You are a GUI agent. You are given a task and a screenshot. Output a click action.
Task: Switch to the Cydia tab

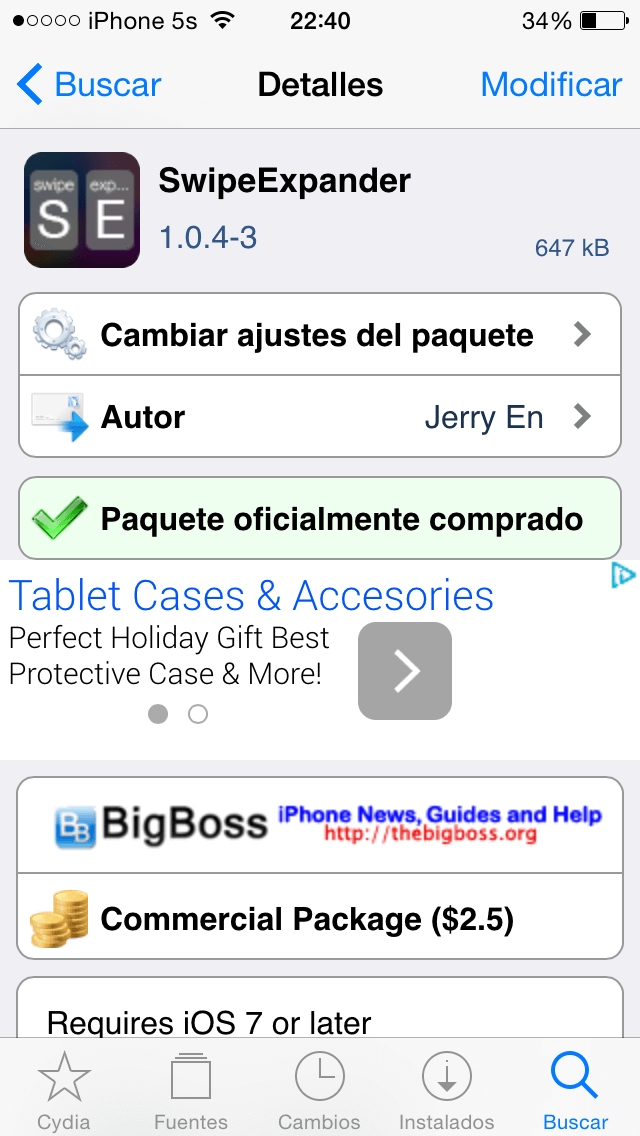64,1090
